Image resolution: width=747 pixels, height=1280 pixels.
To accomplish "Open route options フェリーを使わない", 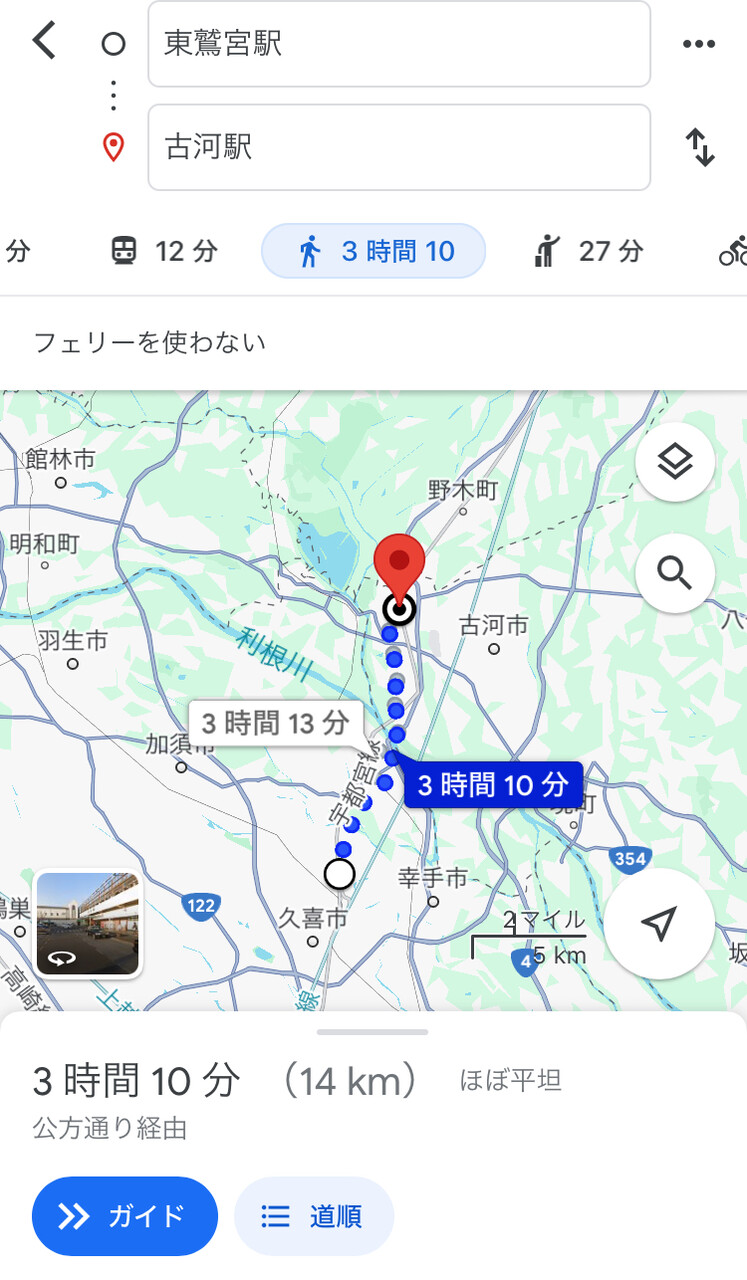I will (150, 343).
